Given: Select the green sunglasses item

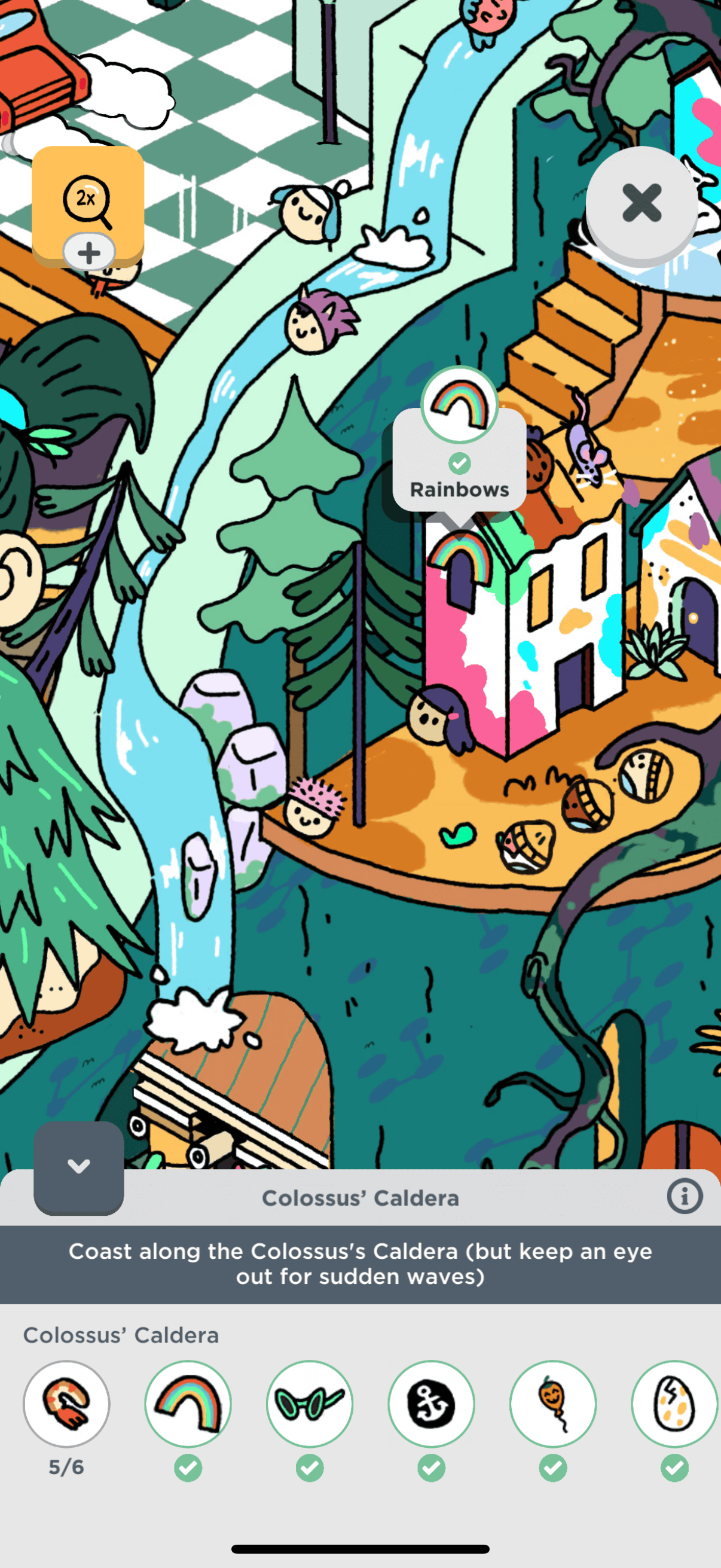Looking at the screenshot, I should [310, 1404].
